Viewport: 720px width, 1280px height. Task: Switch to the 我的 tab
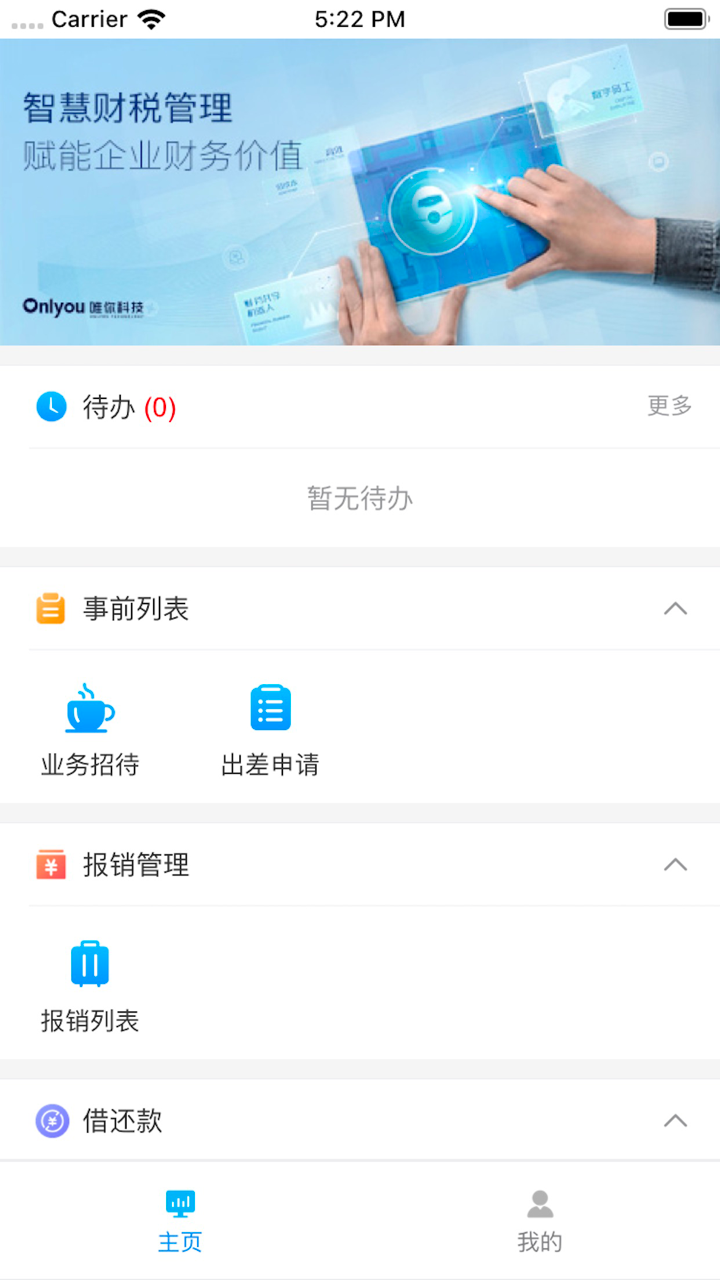539,1218
